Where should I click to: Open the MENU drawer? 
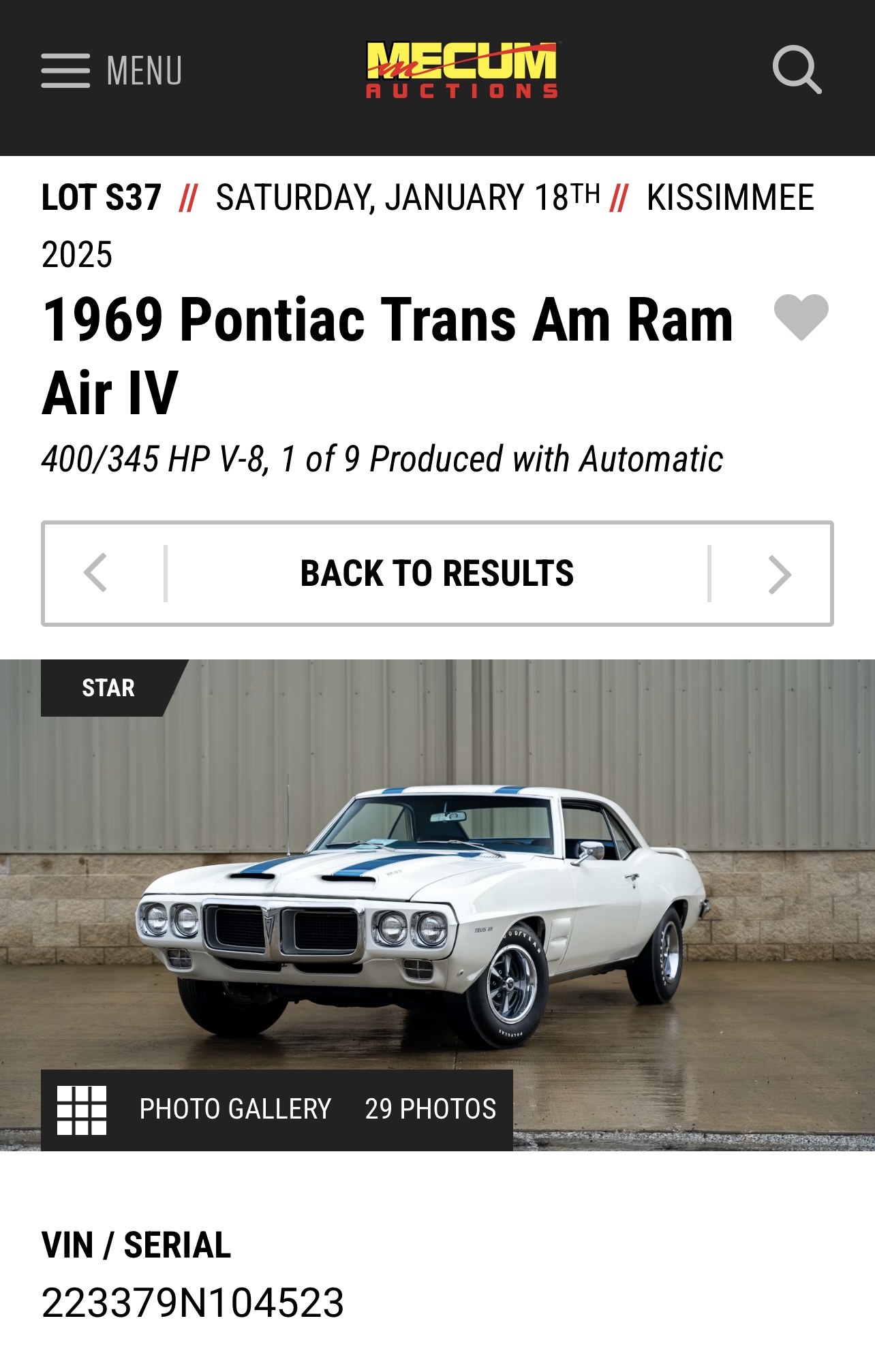click(112, 71)
